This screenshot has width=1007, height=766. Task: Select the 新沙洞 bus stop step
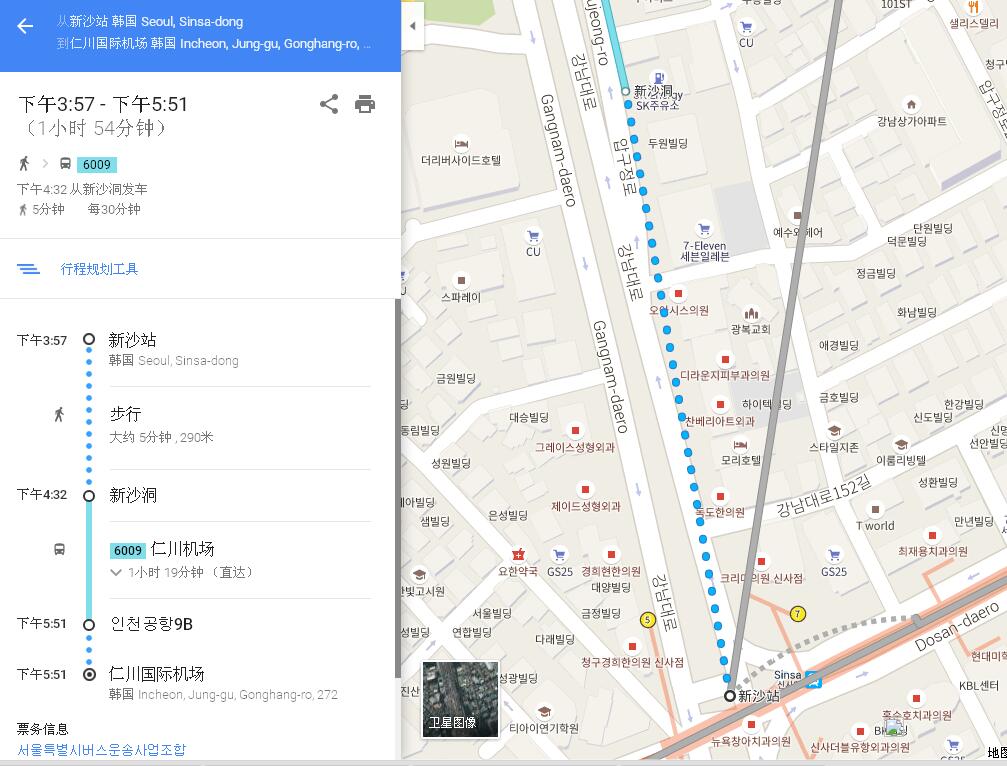click(x=132, y=495)
